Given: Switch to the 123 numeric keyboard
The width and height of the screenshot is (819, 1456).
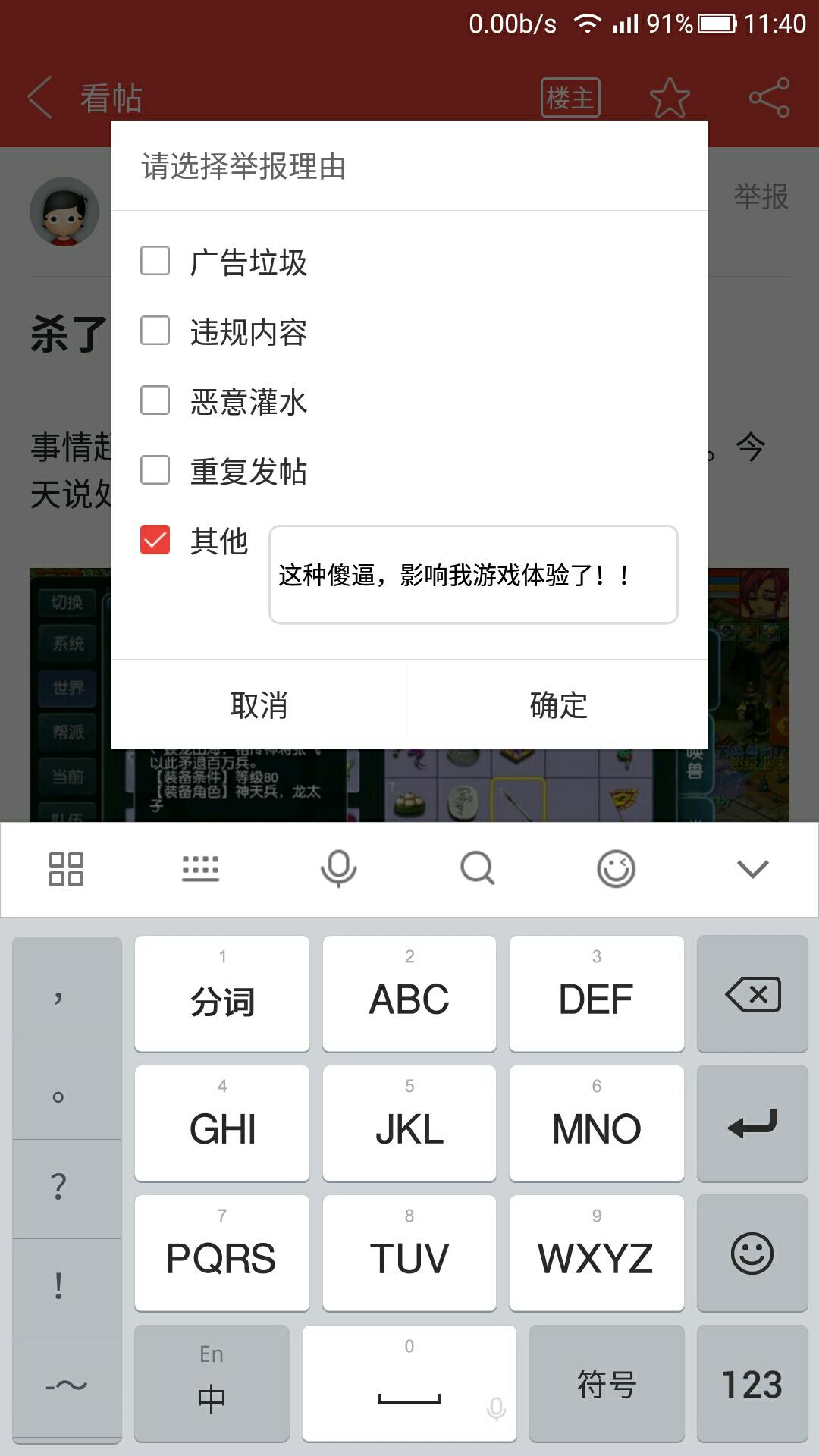Looking at the screenshot, I should [752, 1384].
